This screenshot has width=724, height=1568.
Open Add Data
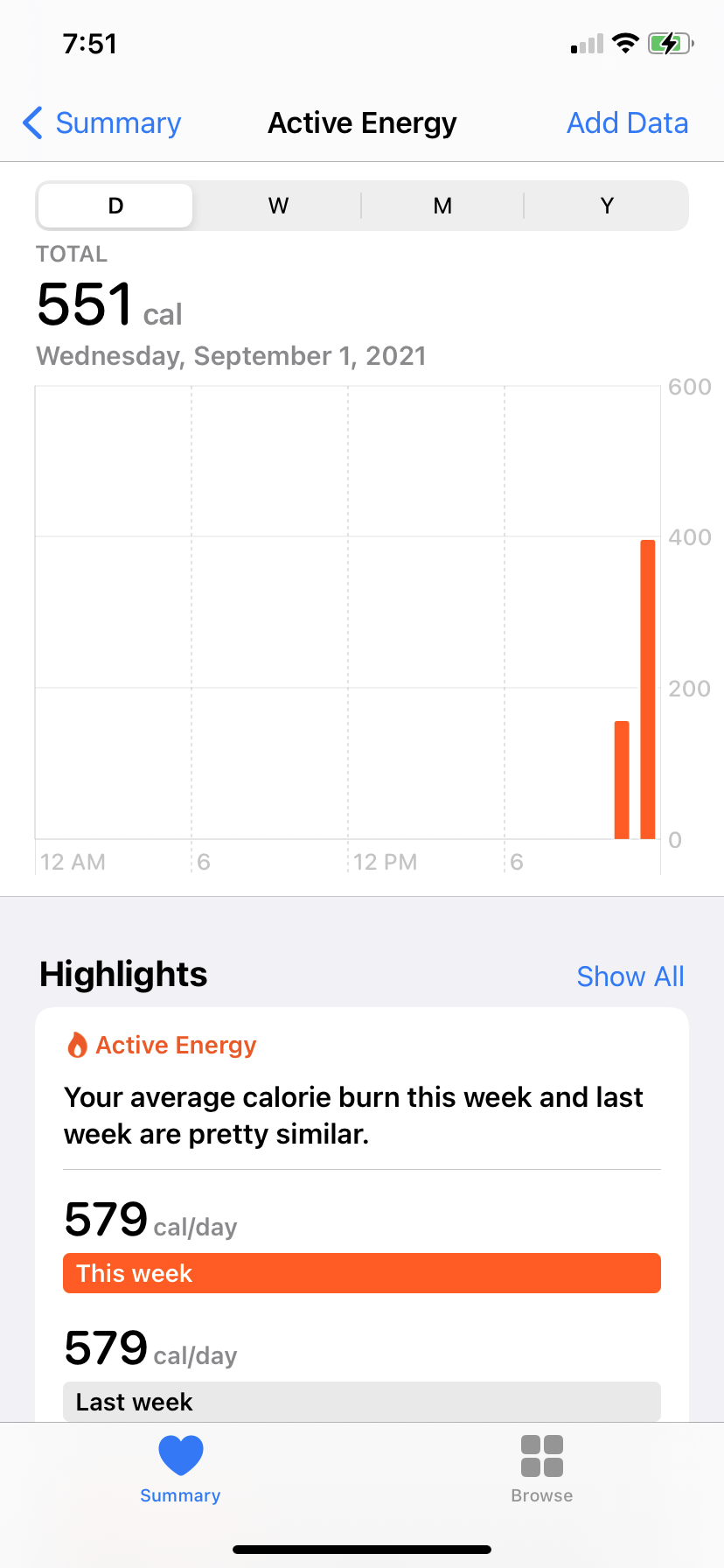pyautogui.click(x=627, y=123)
